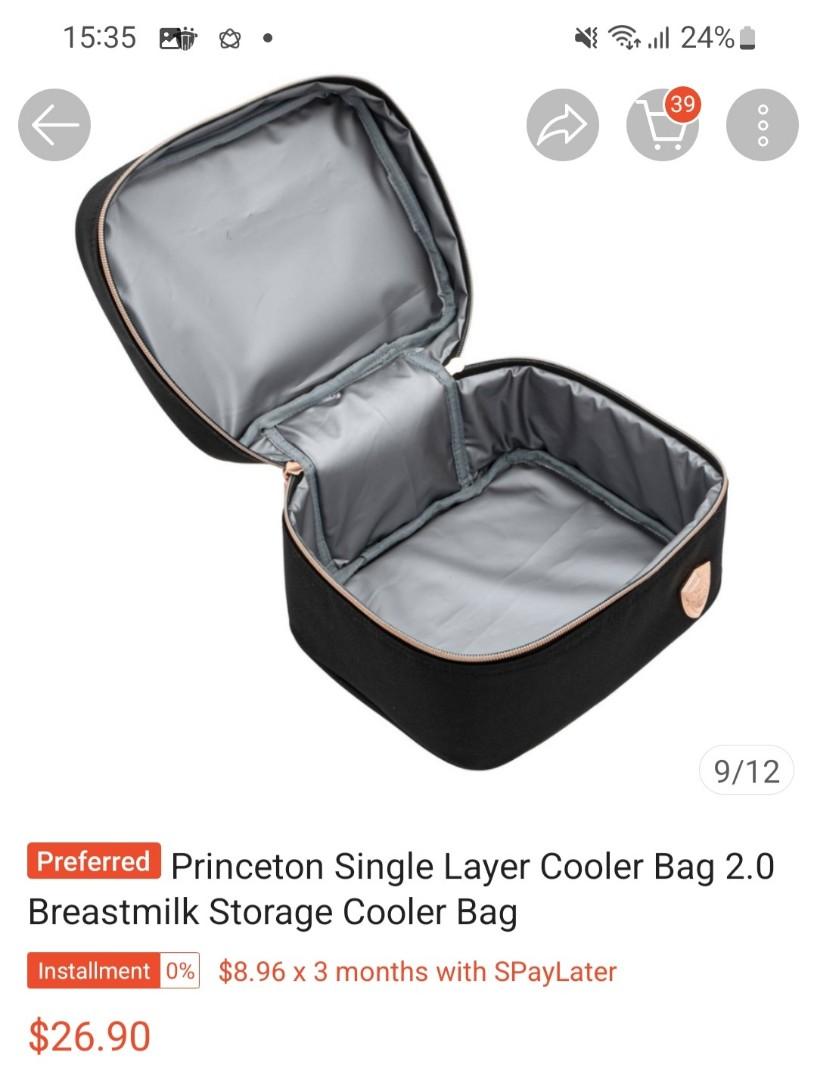Select the Preferred seller badge
The image size is (817, 1080).
pos(95,861)
